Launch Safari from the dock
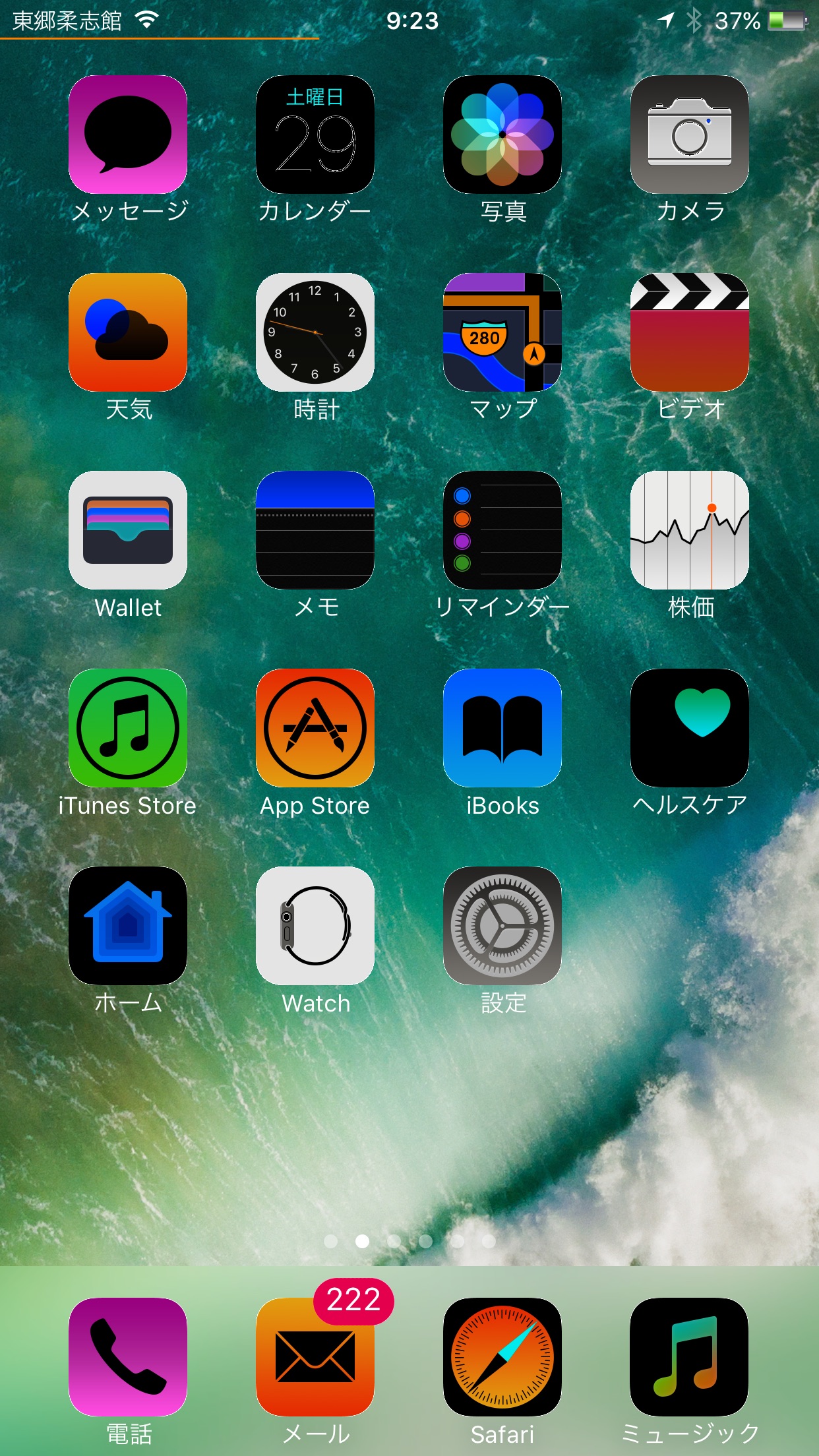819x1456 pixels. (x=502, y=1357)
